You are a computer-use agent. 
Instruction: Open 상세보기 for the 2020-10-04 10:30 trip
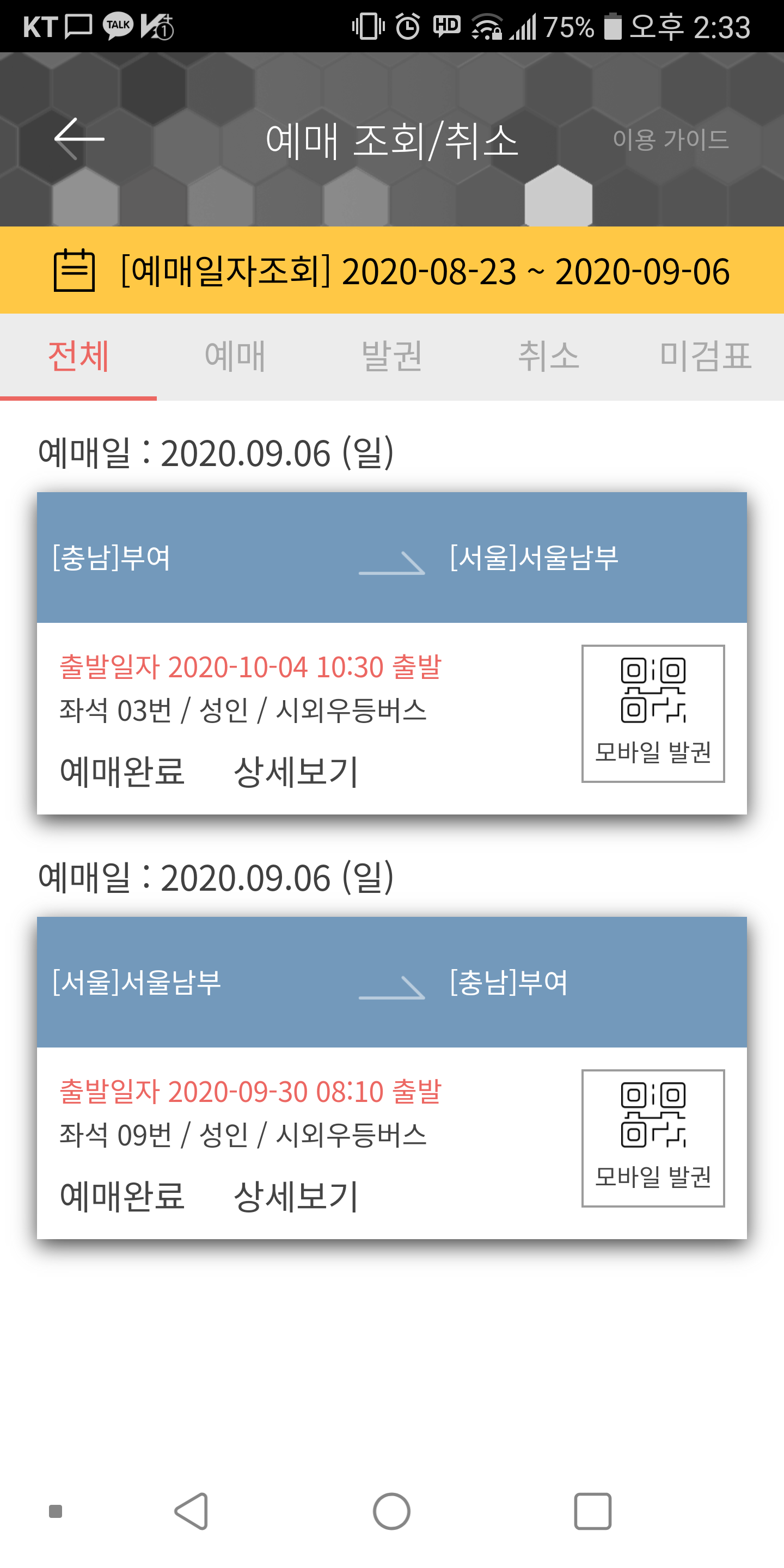pyautogui.click(x=296, y=772)
